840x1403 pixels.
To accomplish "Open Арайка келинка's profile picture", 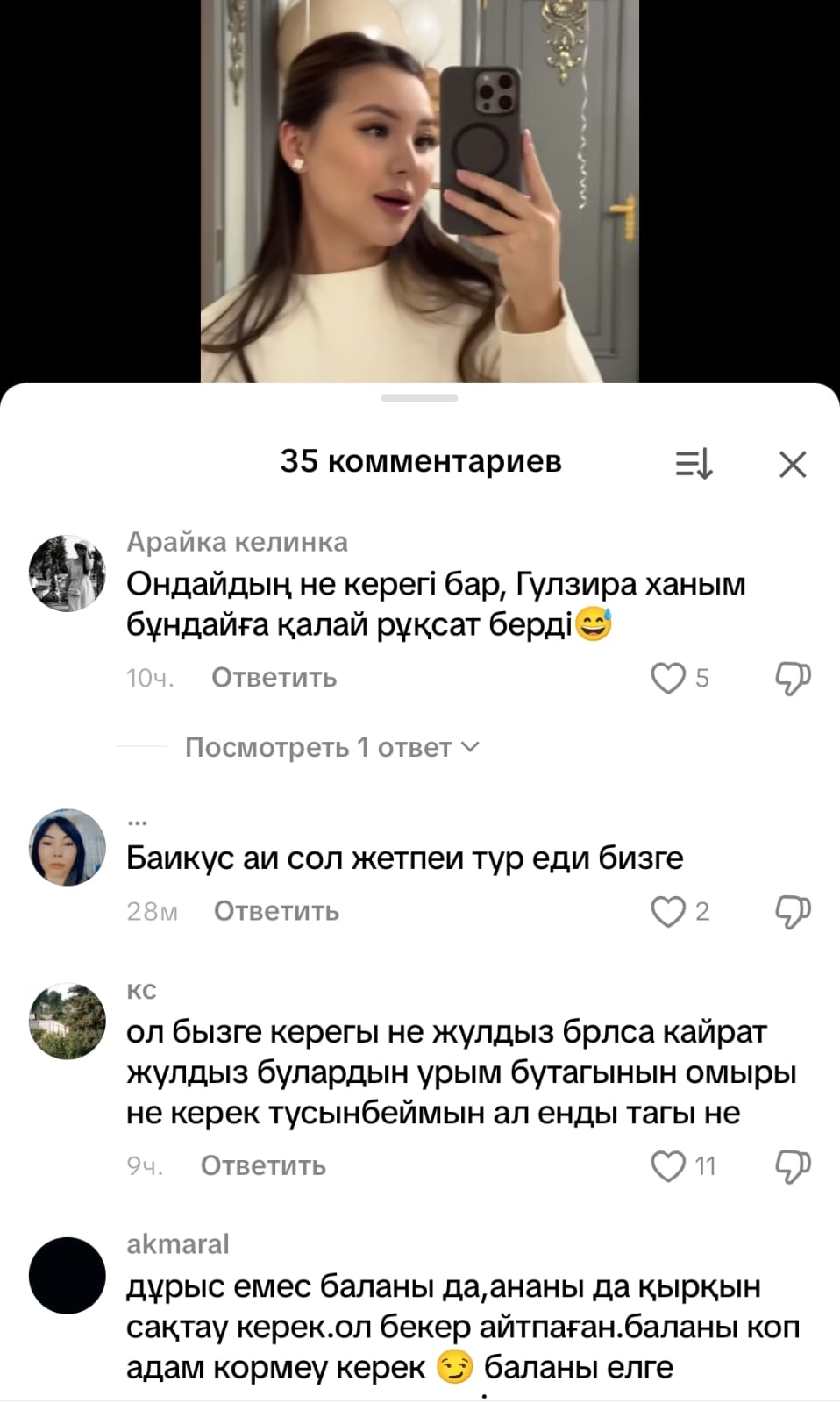I will tap(68, 573).
